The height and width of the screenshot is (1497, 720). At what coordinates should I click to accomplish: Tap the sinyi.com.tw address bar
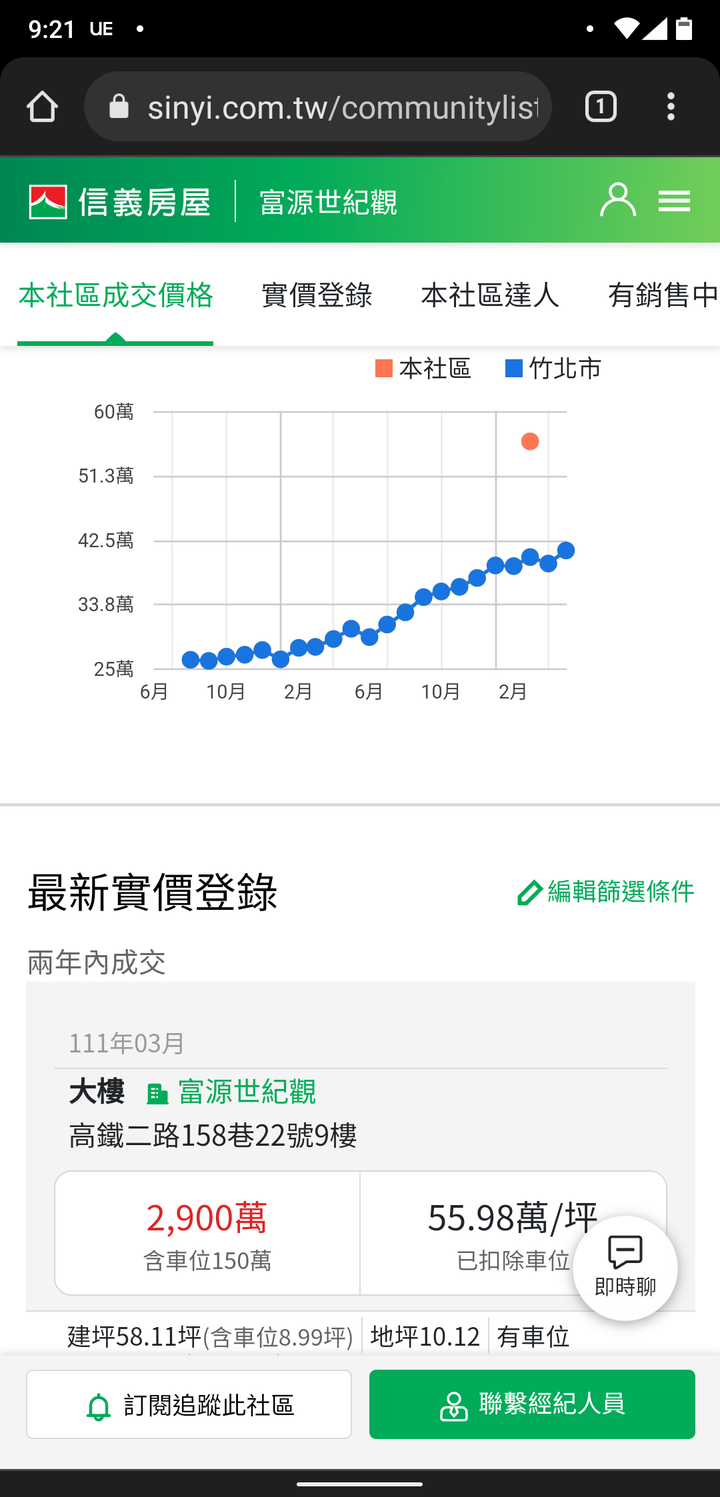click(x=318, y=107)
